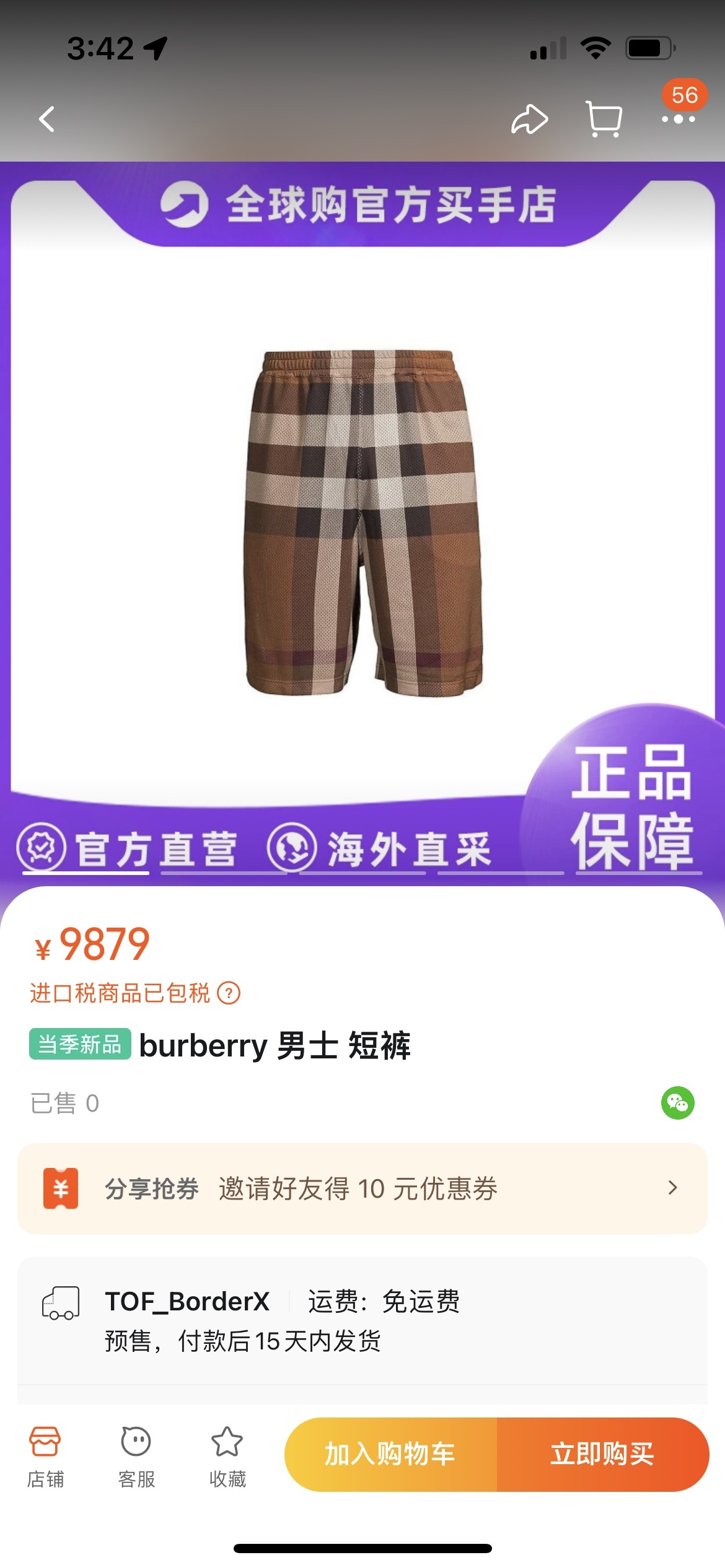Buy now with 立即购买
The image size is (725, 1568).
coord(602,1454)
